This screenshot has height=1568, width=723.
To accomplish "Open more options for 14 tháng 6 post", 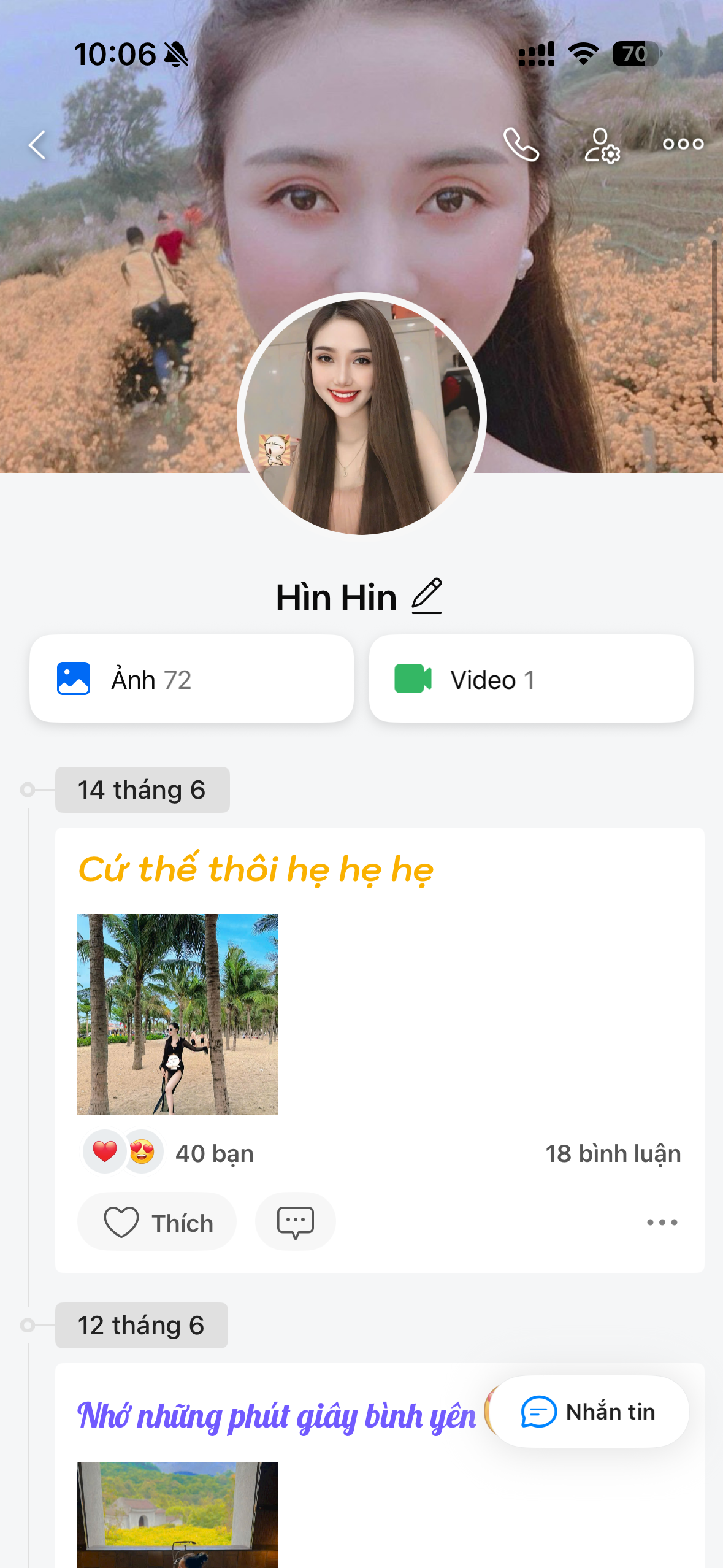I will point(662,1223).
